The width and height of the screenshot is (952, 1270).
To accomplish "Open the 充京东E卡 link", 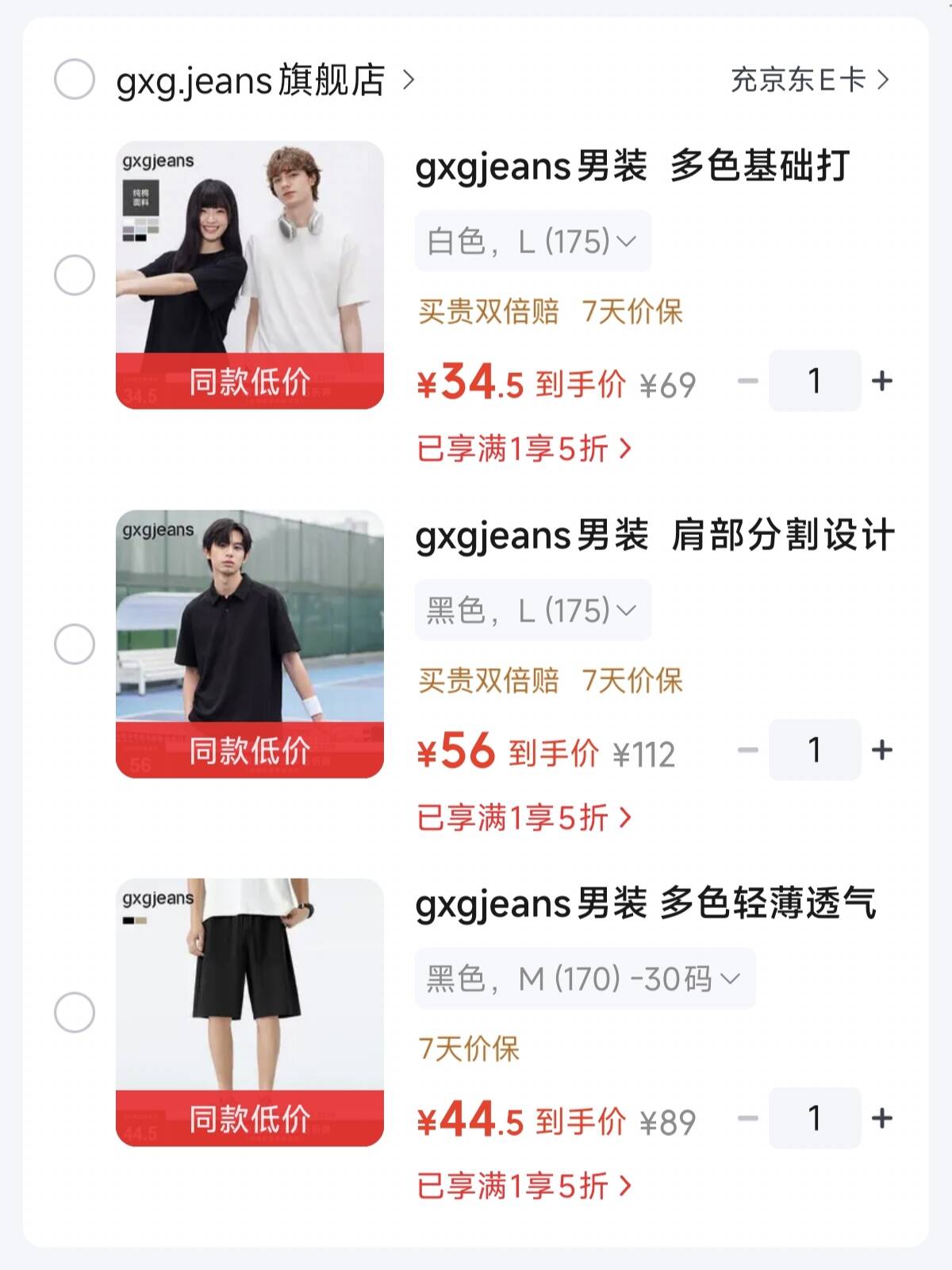I will click(x=810, y=79).
